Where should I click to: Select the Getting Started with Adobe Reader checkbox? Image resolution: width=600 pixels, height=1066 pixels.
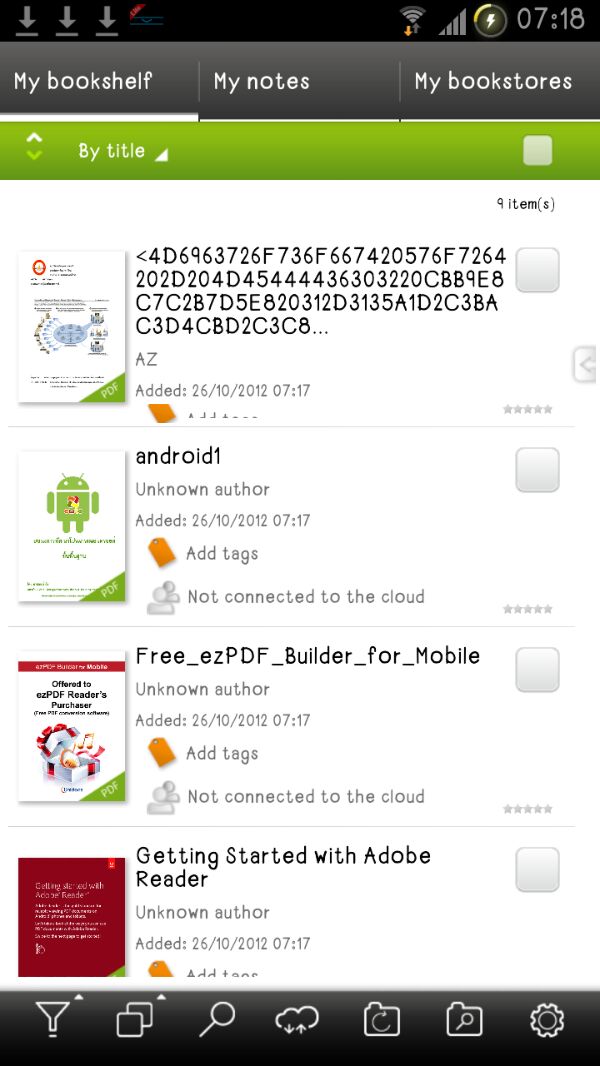click(537, 870)
